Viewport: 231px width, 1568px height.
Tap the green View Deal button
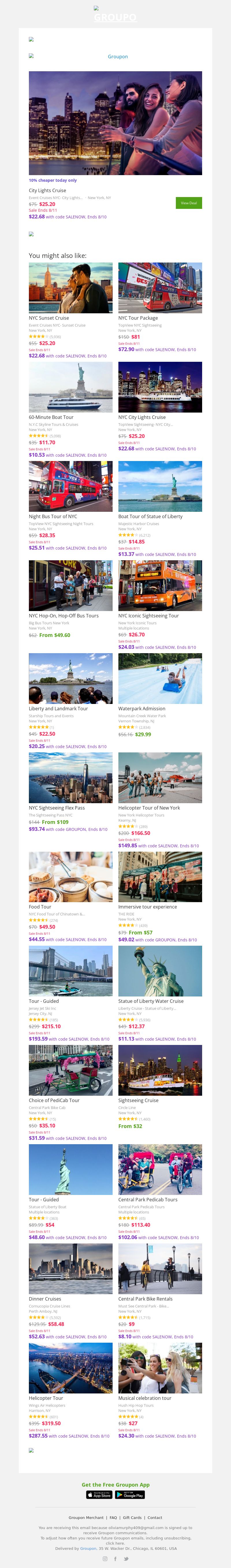click(x=188, y=203)
